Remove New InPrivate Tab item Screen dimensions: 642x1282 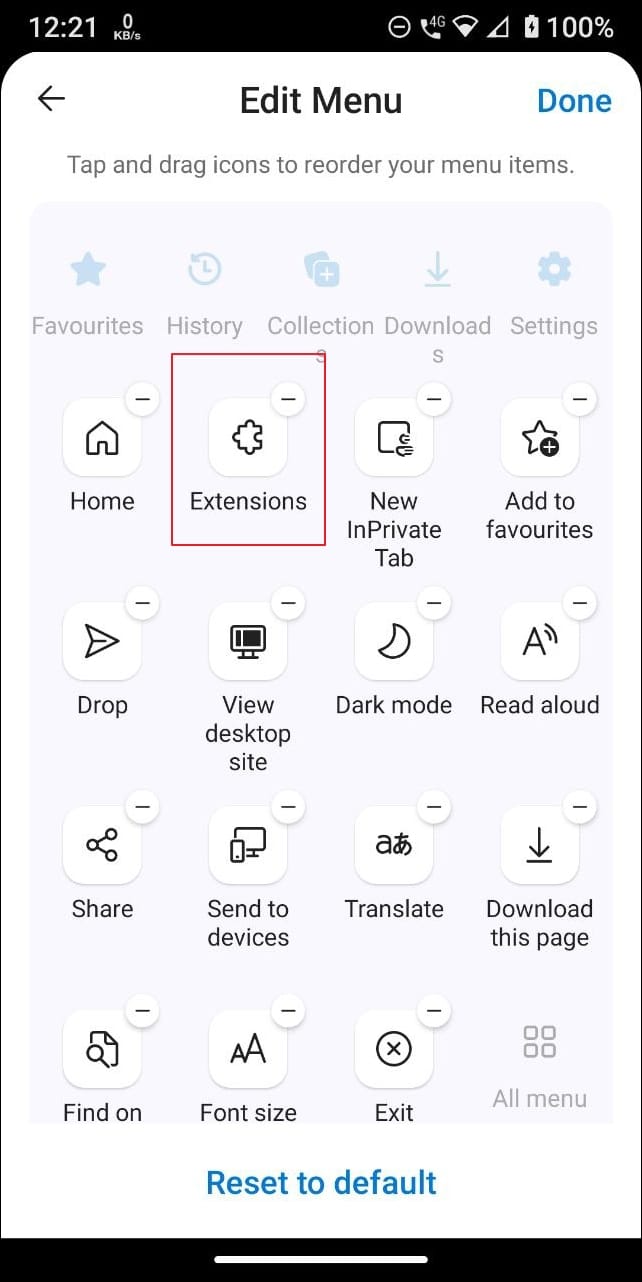434,399
